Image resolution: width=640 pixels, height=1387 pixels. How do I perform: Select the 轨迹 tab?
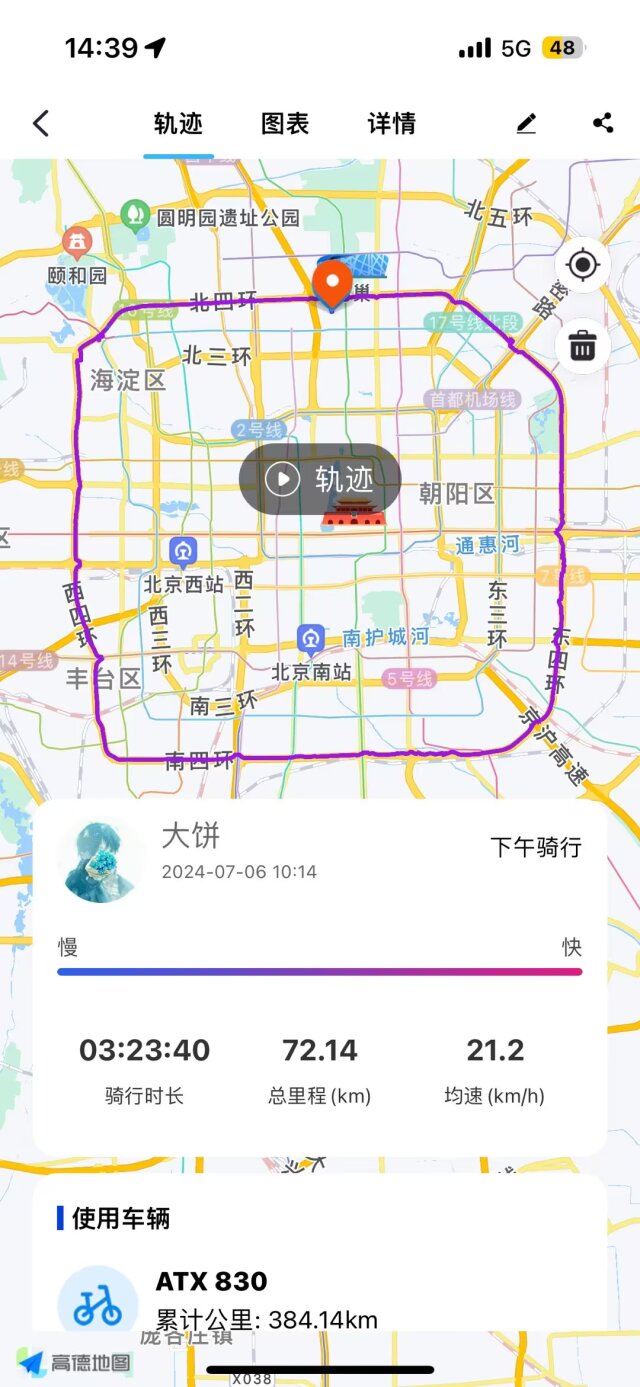click(178, 123)
